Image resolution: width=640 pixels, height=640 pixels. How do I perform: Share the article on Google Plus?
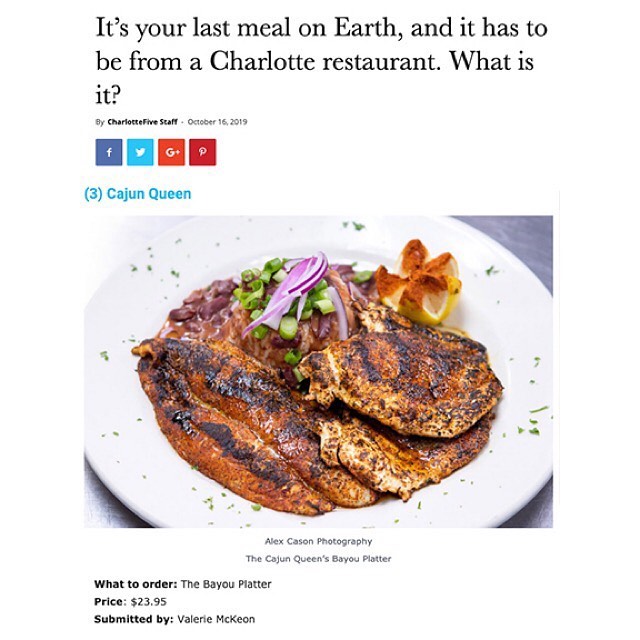(x=171, y=152)
